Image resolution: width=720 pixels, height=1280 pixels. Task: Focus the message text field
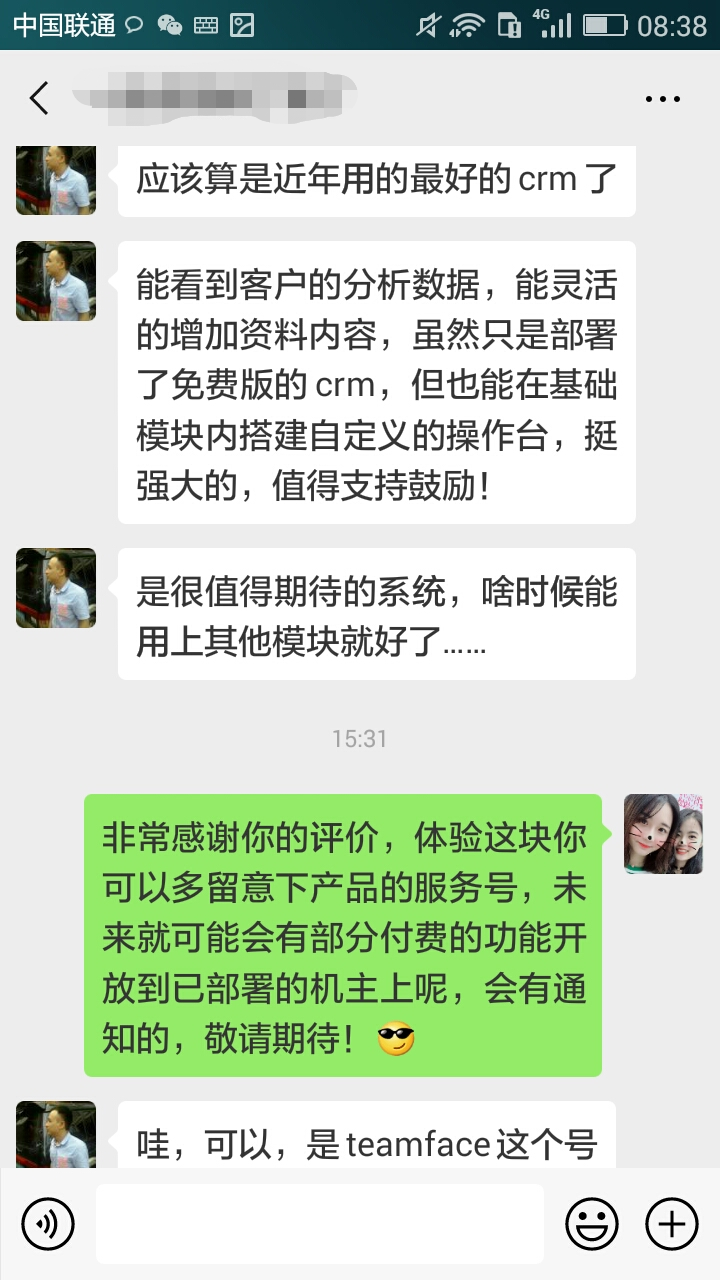(x=320, y=1223)
